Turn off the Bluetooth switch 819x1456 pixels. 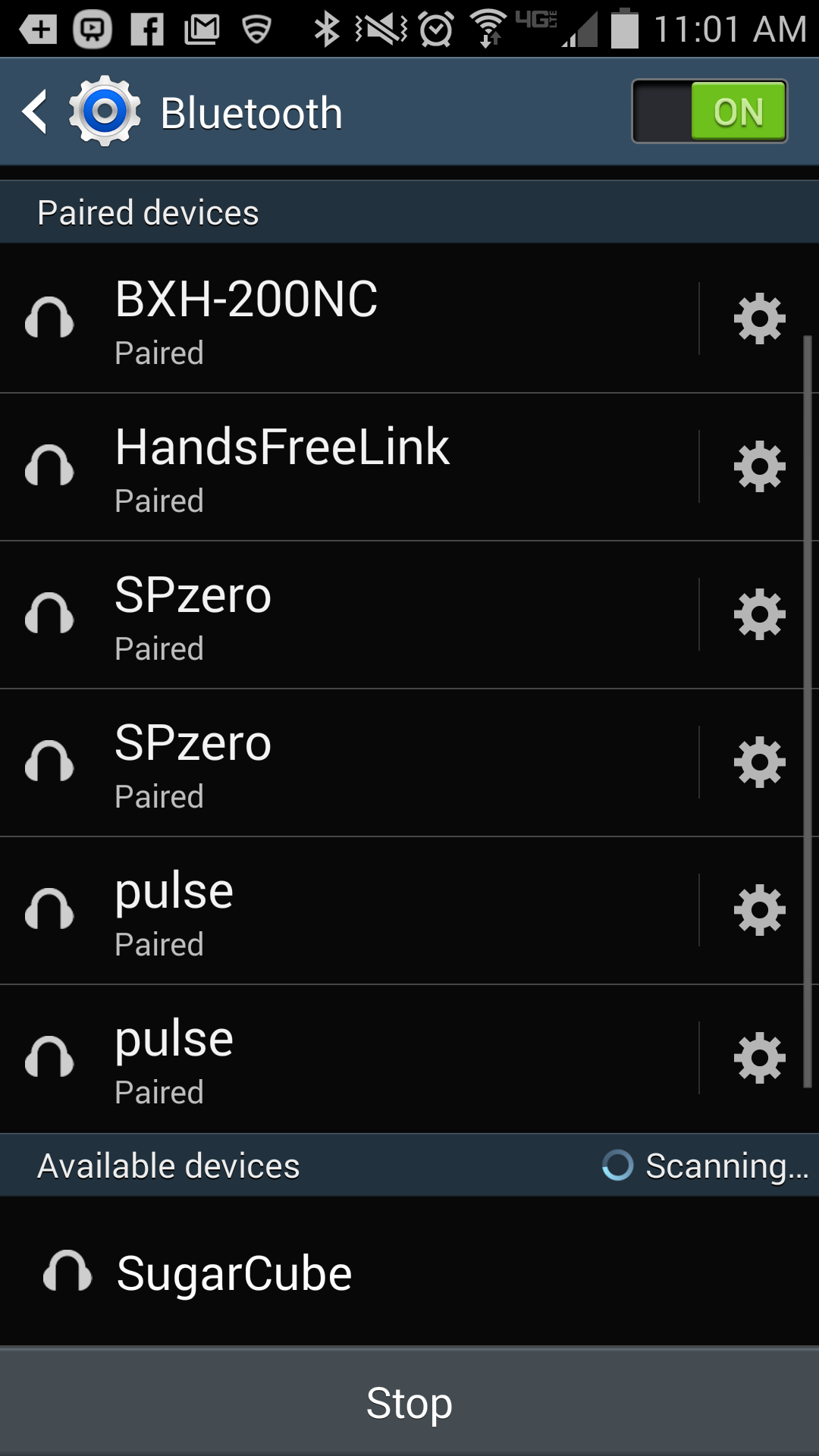coord(709,112)
